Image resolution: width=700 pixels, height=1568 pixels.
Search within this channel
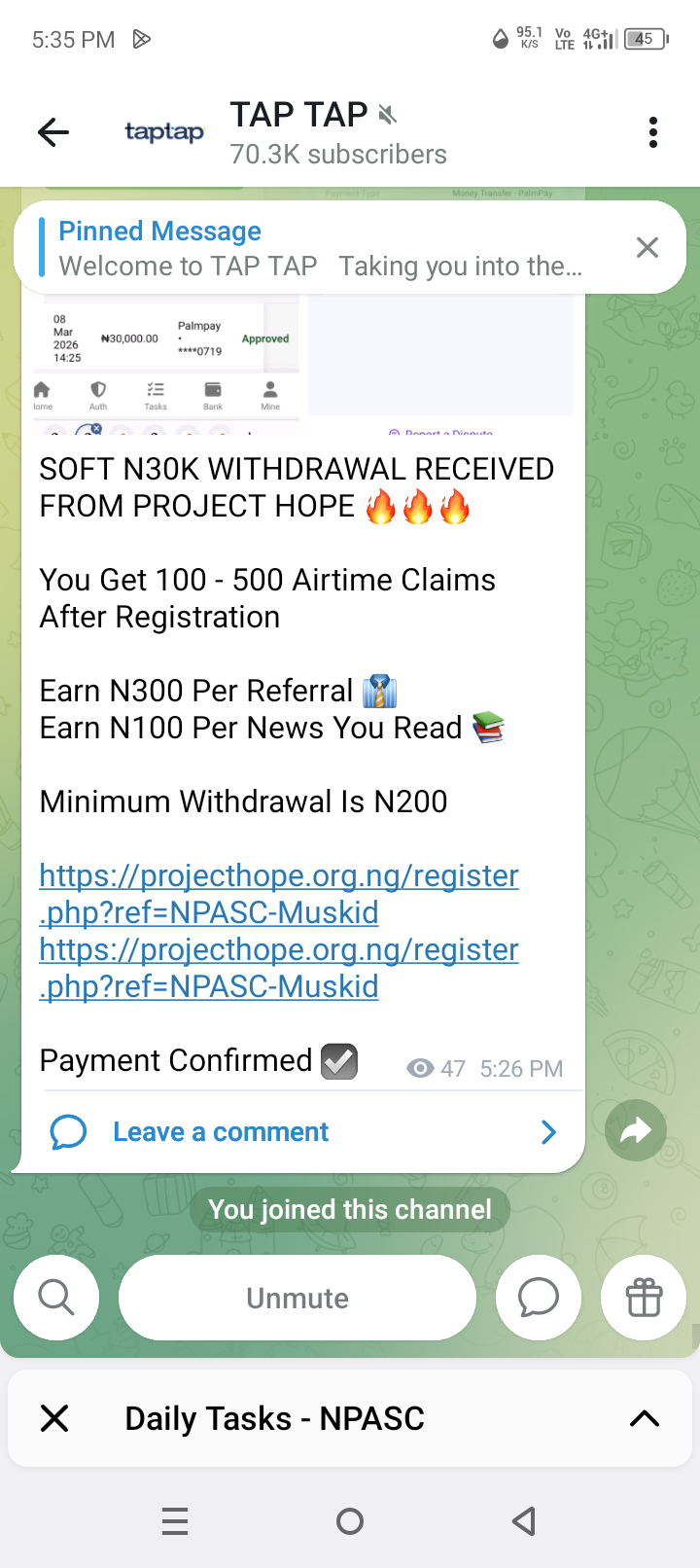tap(56, 1298)
